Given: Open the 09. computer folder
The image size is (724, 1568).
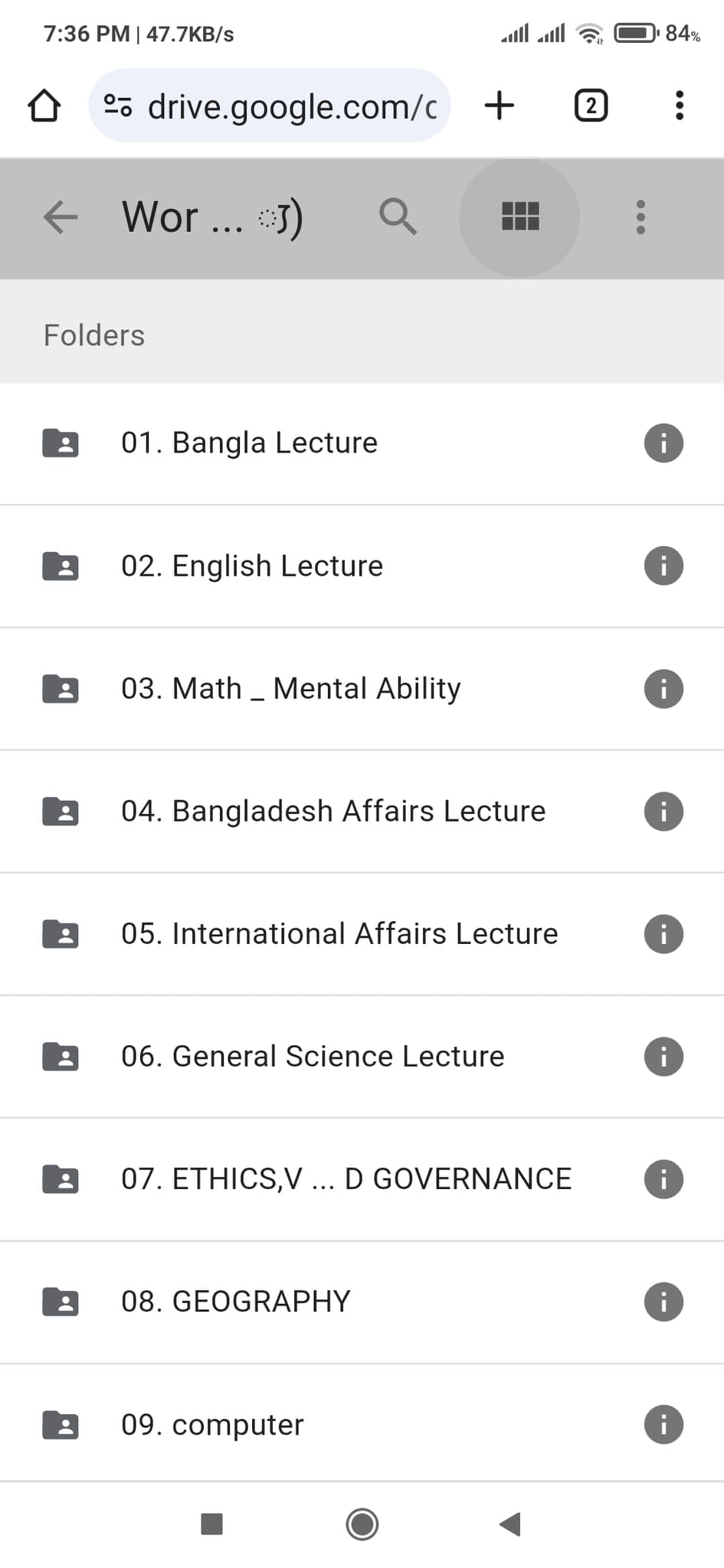Looking at the screenshot, I should (362, 1424).
